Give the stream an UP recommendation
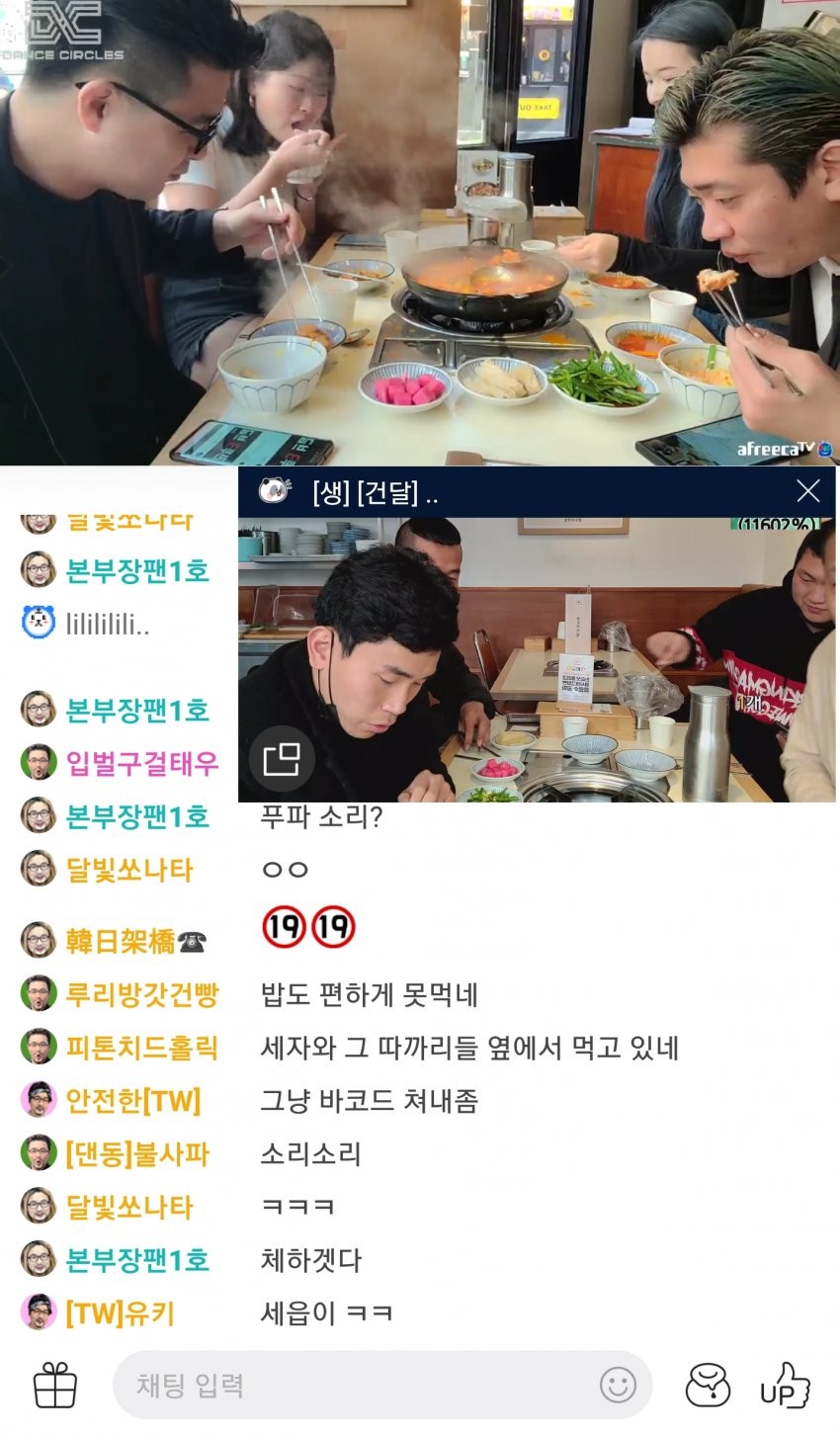 (x=785, y=1386)
